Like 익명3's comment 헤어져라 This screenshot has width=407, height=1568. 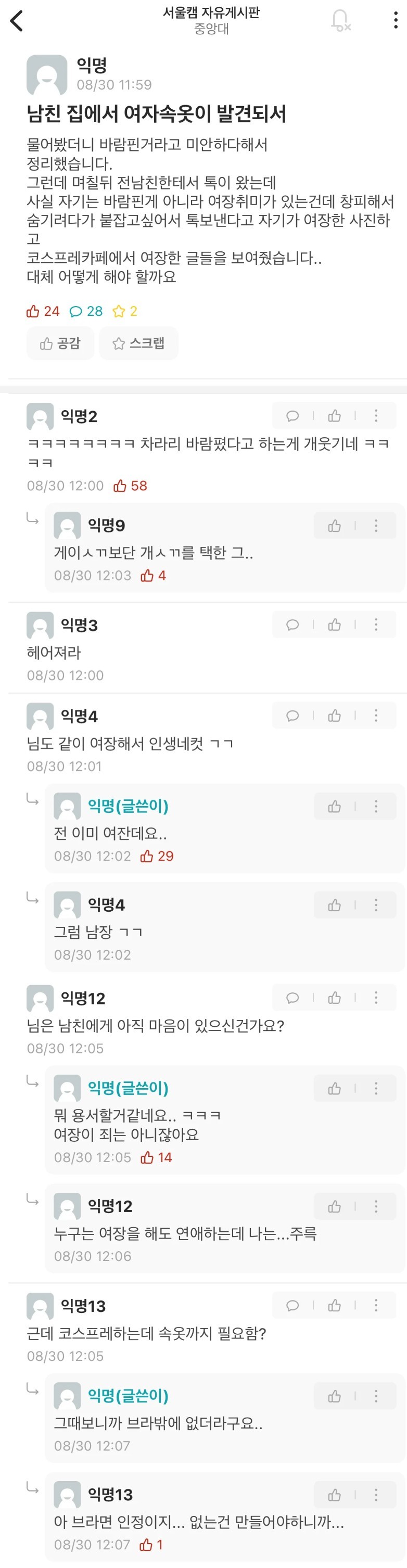334,624
